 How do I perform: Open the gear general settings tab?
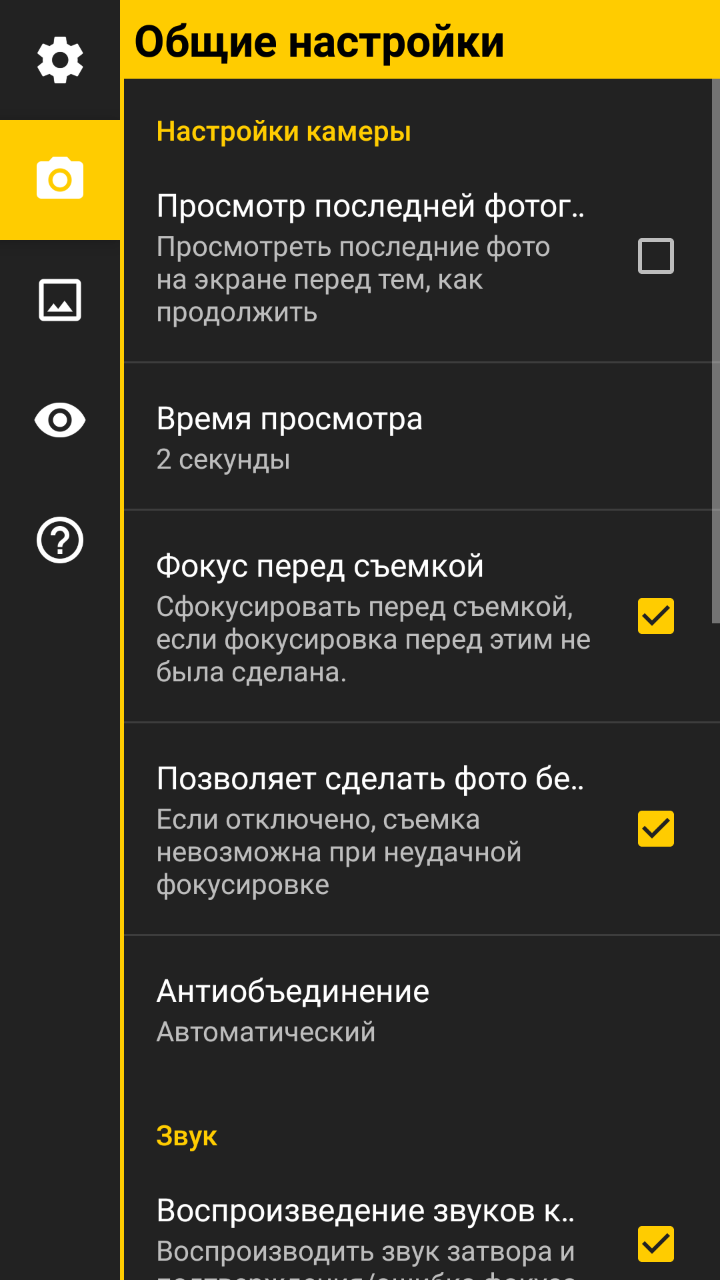point(60,60)
